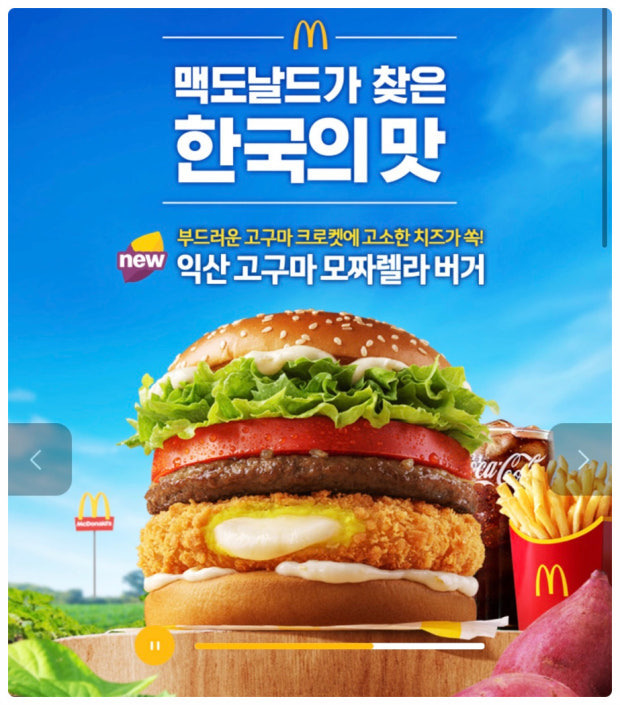The width and height of the screenshot is (620, 705).
Task: Tap the carousel progress bar
Action: [x=340, y=646]
